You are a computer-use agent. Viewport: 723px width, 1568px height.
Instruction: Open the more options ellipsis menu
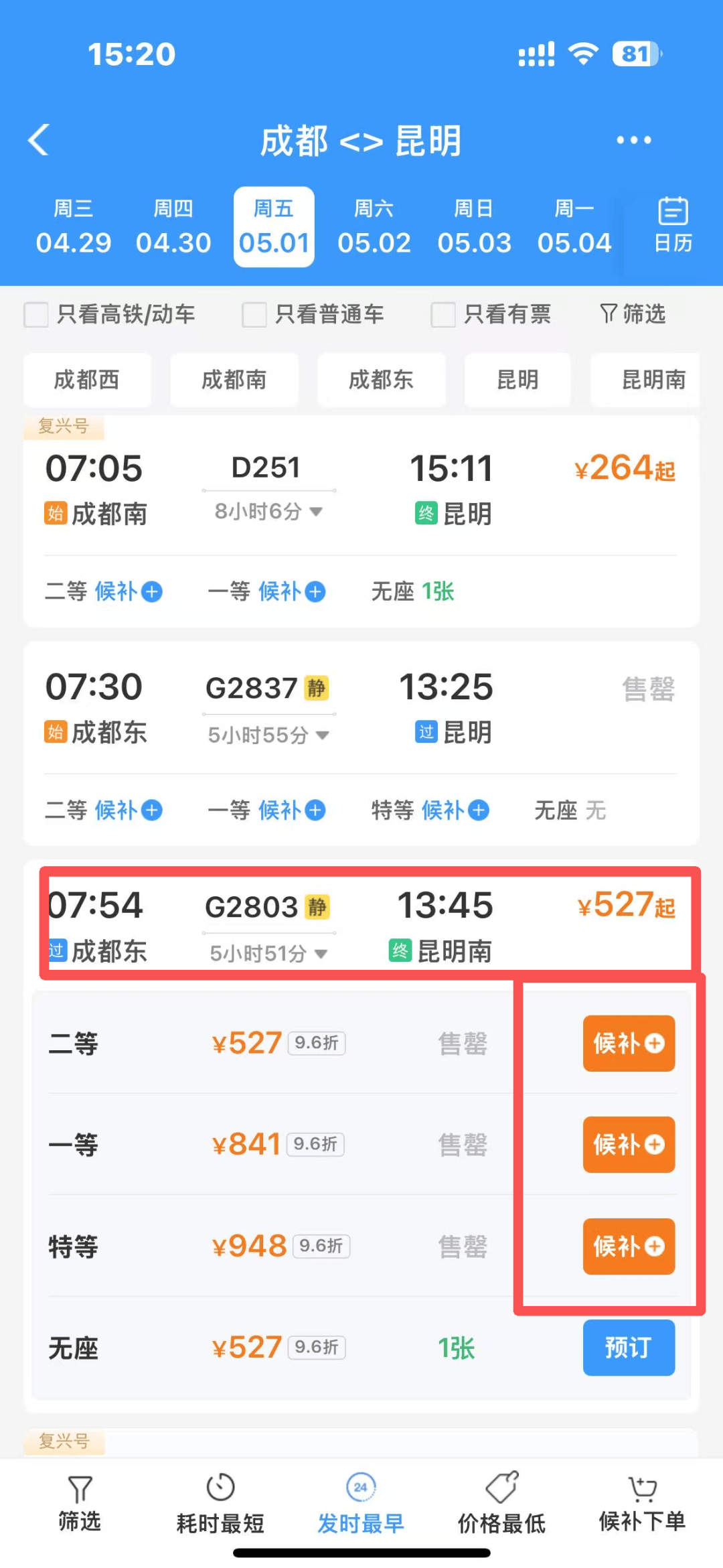[632, 140]
